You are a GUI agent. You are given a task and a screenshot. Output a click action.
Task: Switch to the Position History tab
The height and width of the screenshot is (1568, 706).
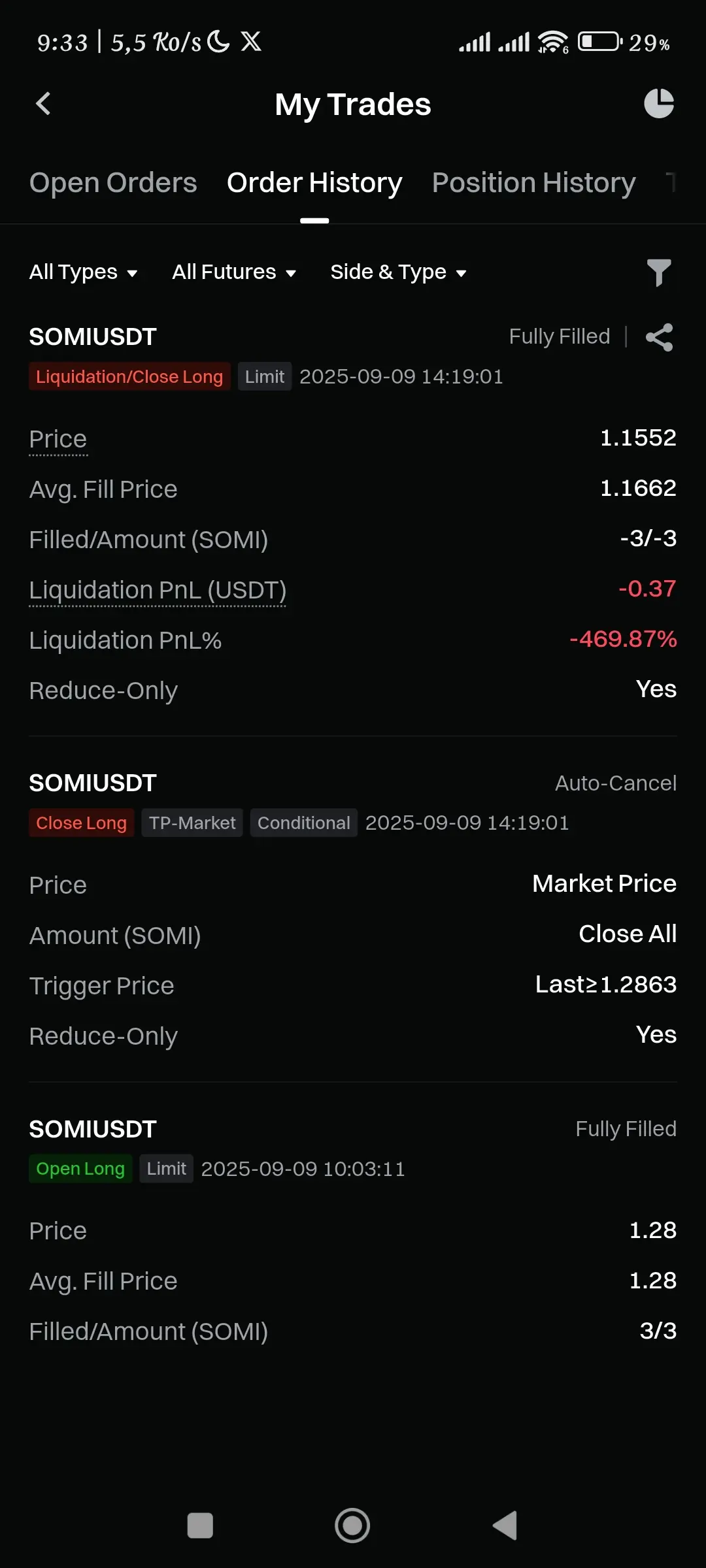pos(533,183)
